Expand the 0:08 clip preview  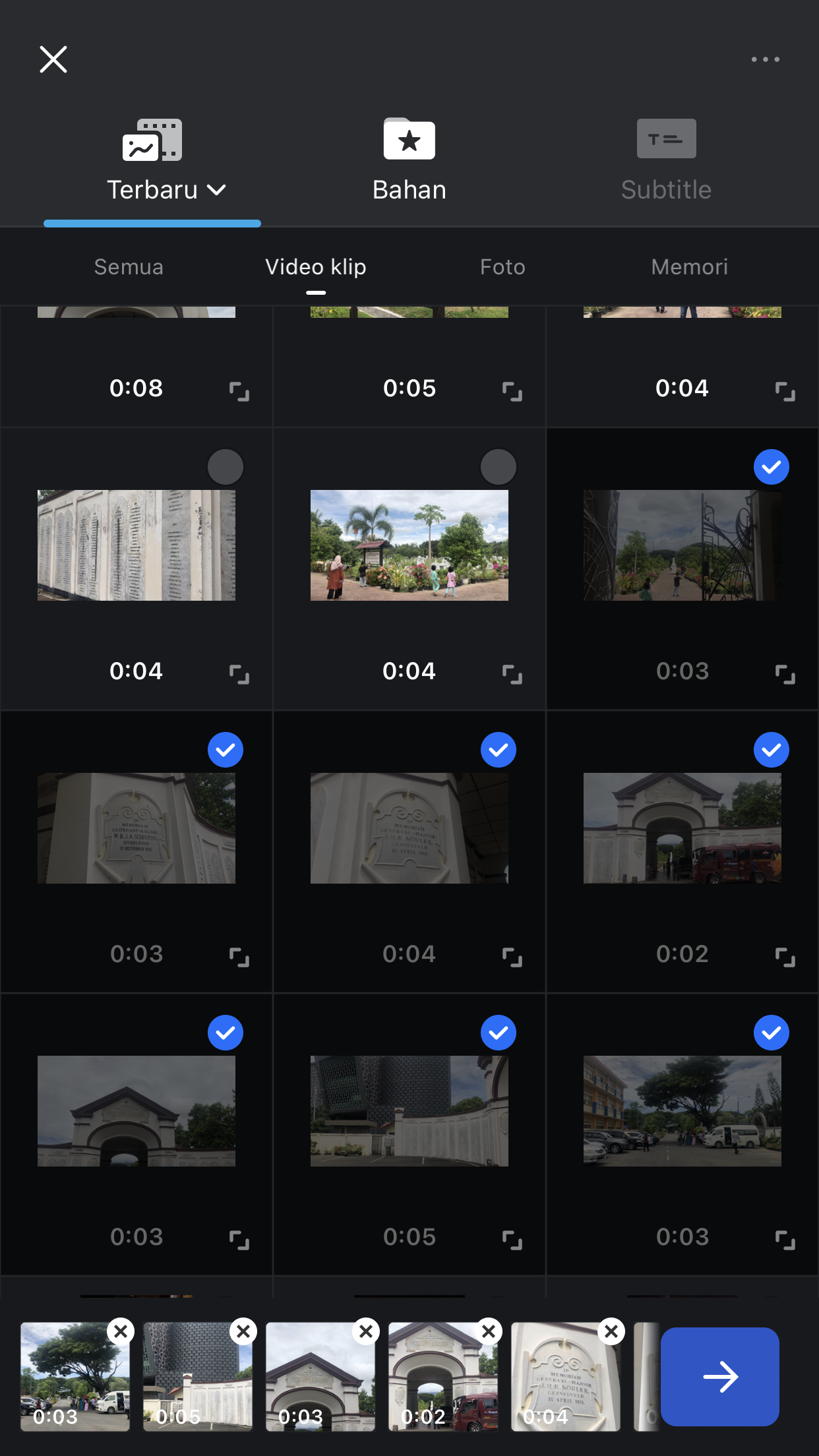pyautogui.click(x=239, y=392)
